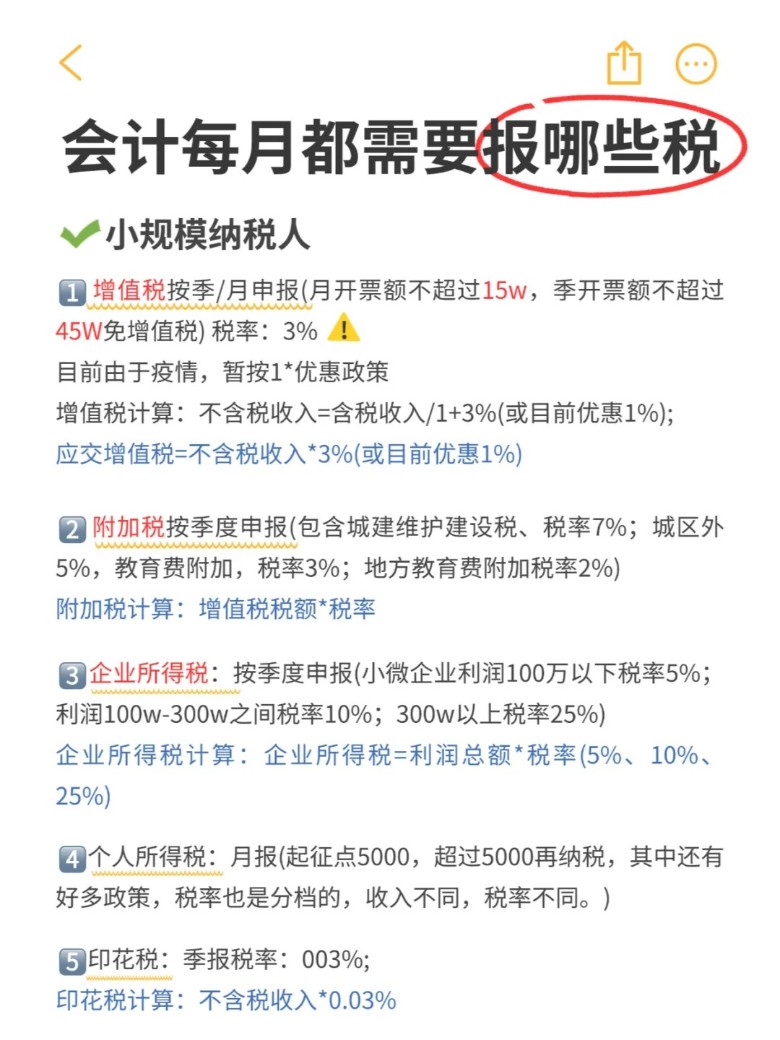The image size is (780, 1040).
Task: Share this note
Action: (x=623, y=63)
